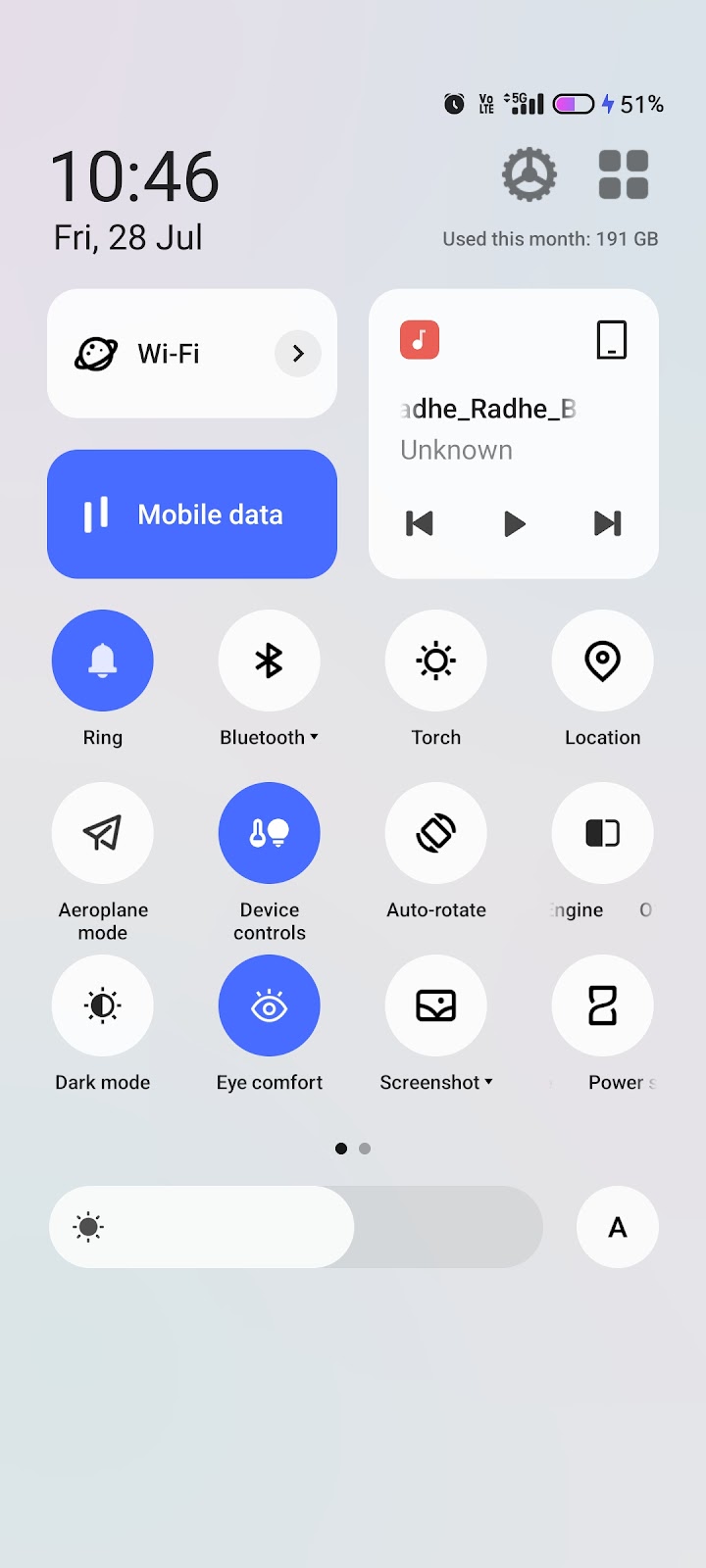706x1568 pixels.
Task: Switch on the Torch
Action: (x=436, y=661)
